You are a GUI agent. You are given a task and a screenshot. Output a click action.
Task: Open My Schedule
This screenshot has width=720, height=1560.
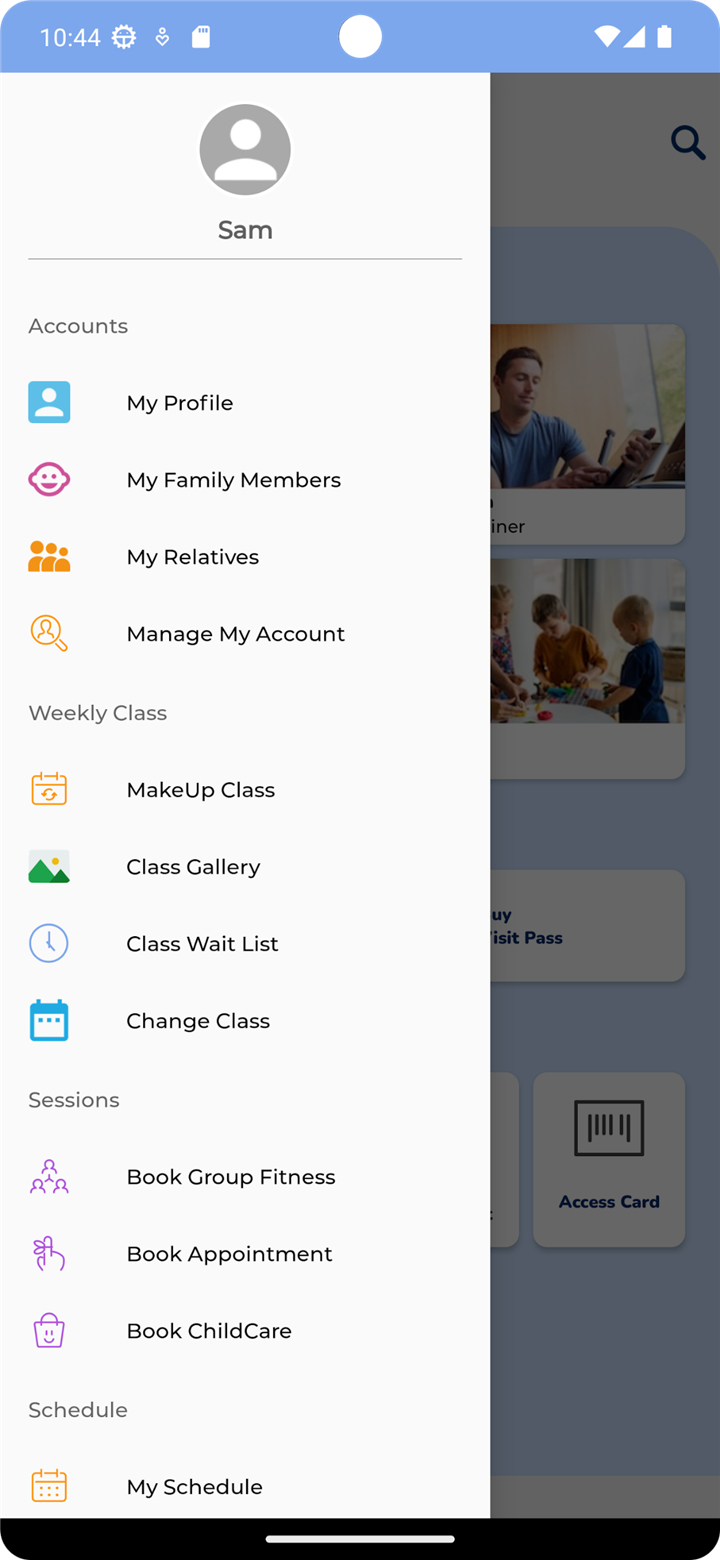(194, 1487)
